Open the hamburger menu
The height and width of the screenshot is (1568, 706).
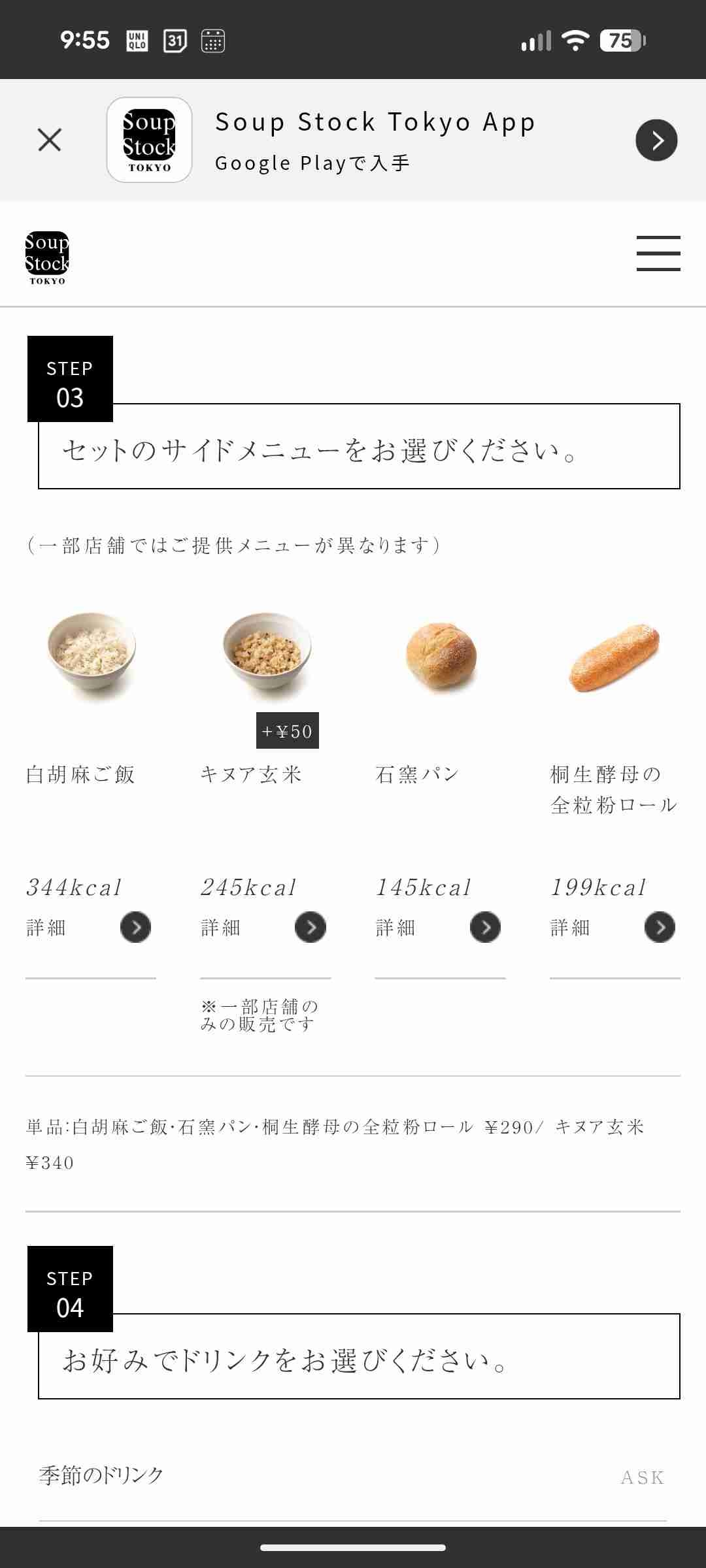[x=658, y=253]
